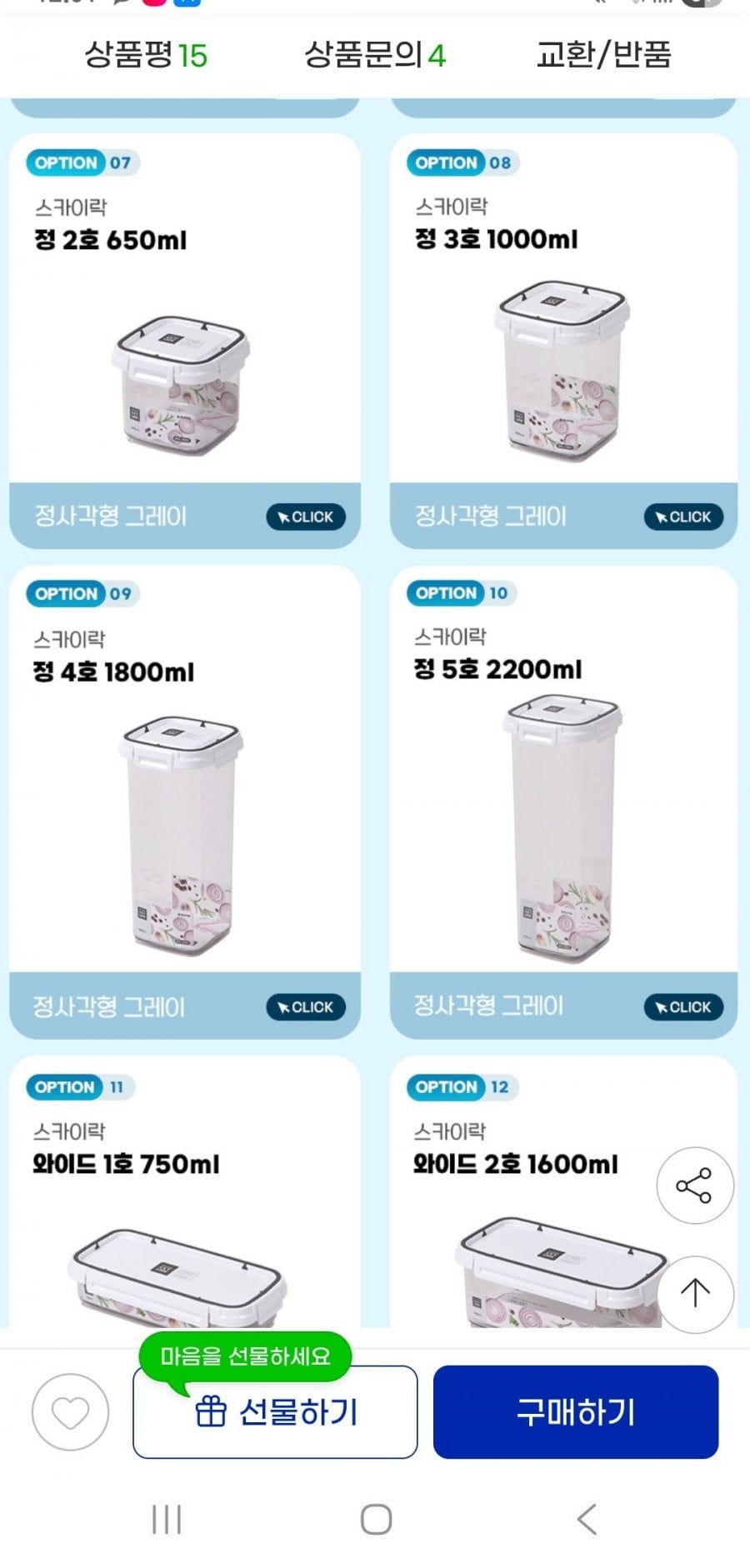Jump back to the top of the page
Viewport: 750px width, 1568px height.
point(694,1293)
